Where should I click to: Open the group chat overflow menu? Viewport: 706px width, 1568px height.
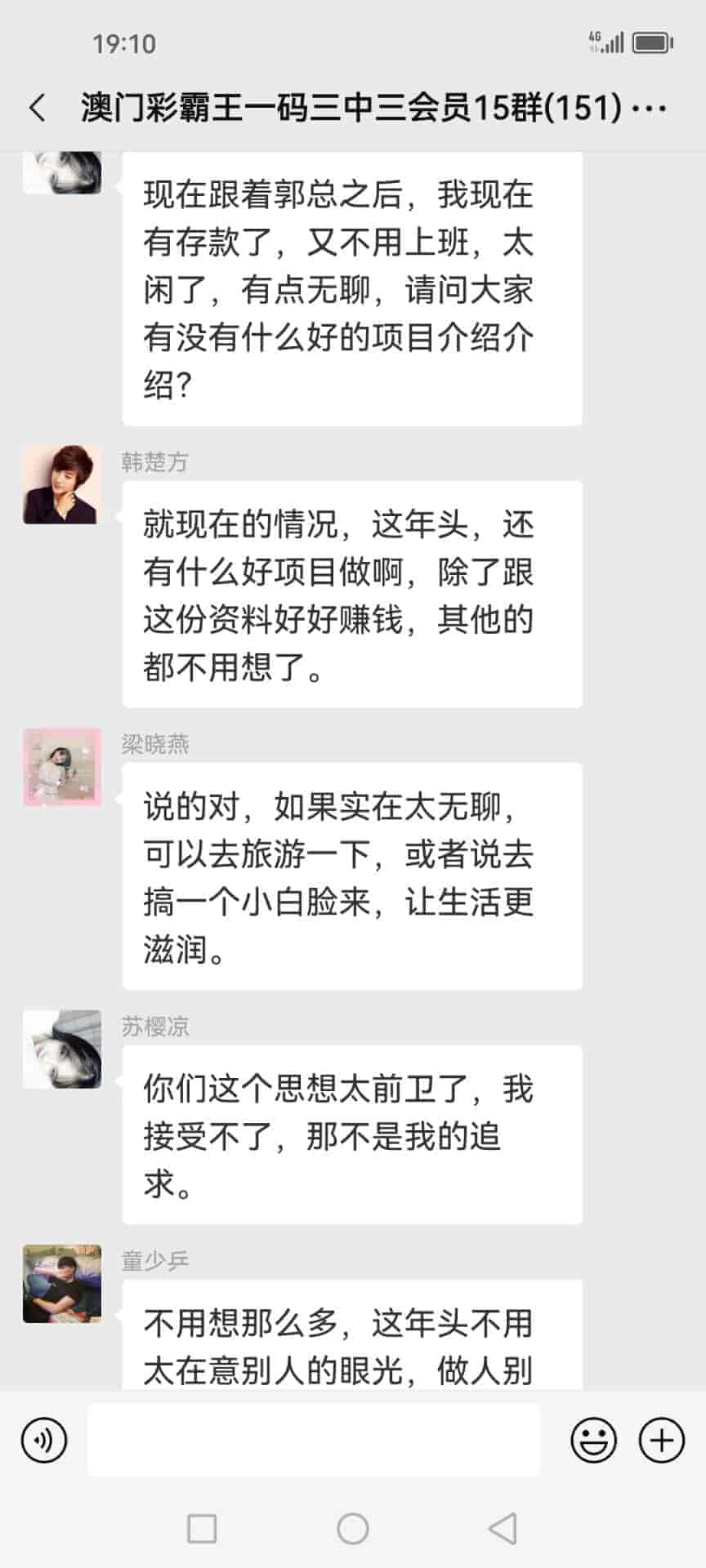650,108
